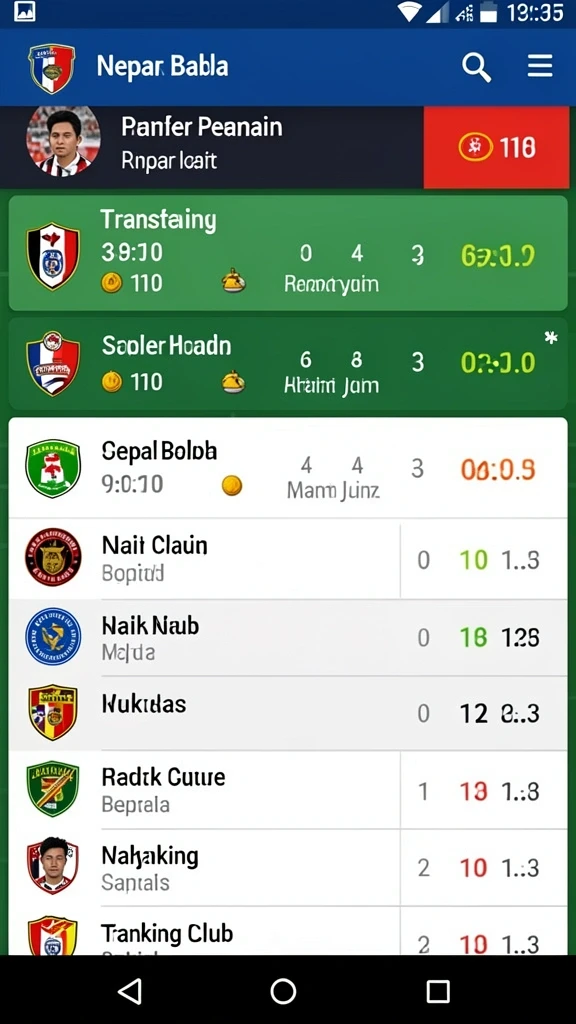
Task: Open the Transfaing match card
Action: (288, 253)
